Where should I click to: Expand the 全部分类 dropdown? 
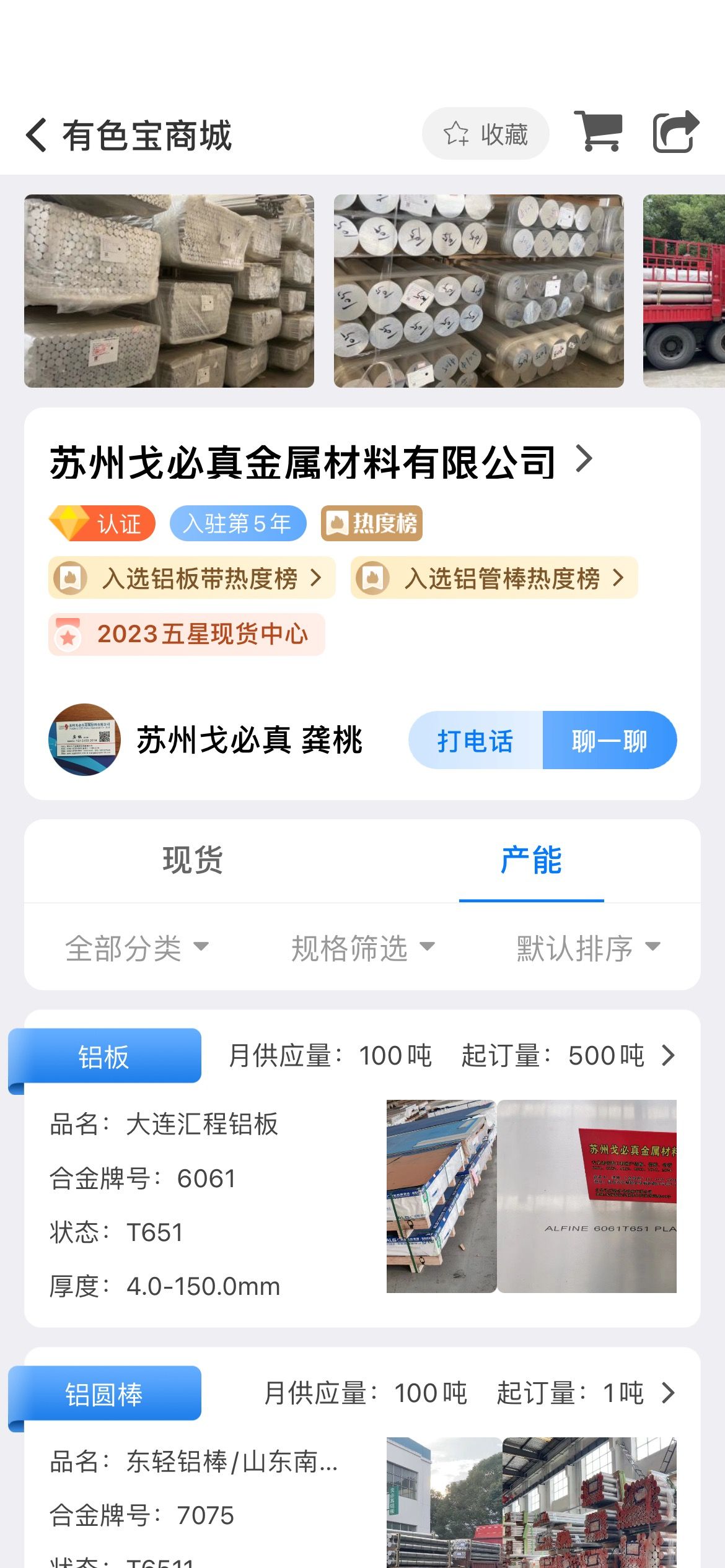point(137,947)
